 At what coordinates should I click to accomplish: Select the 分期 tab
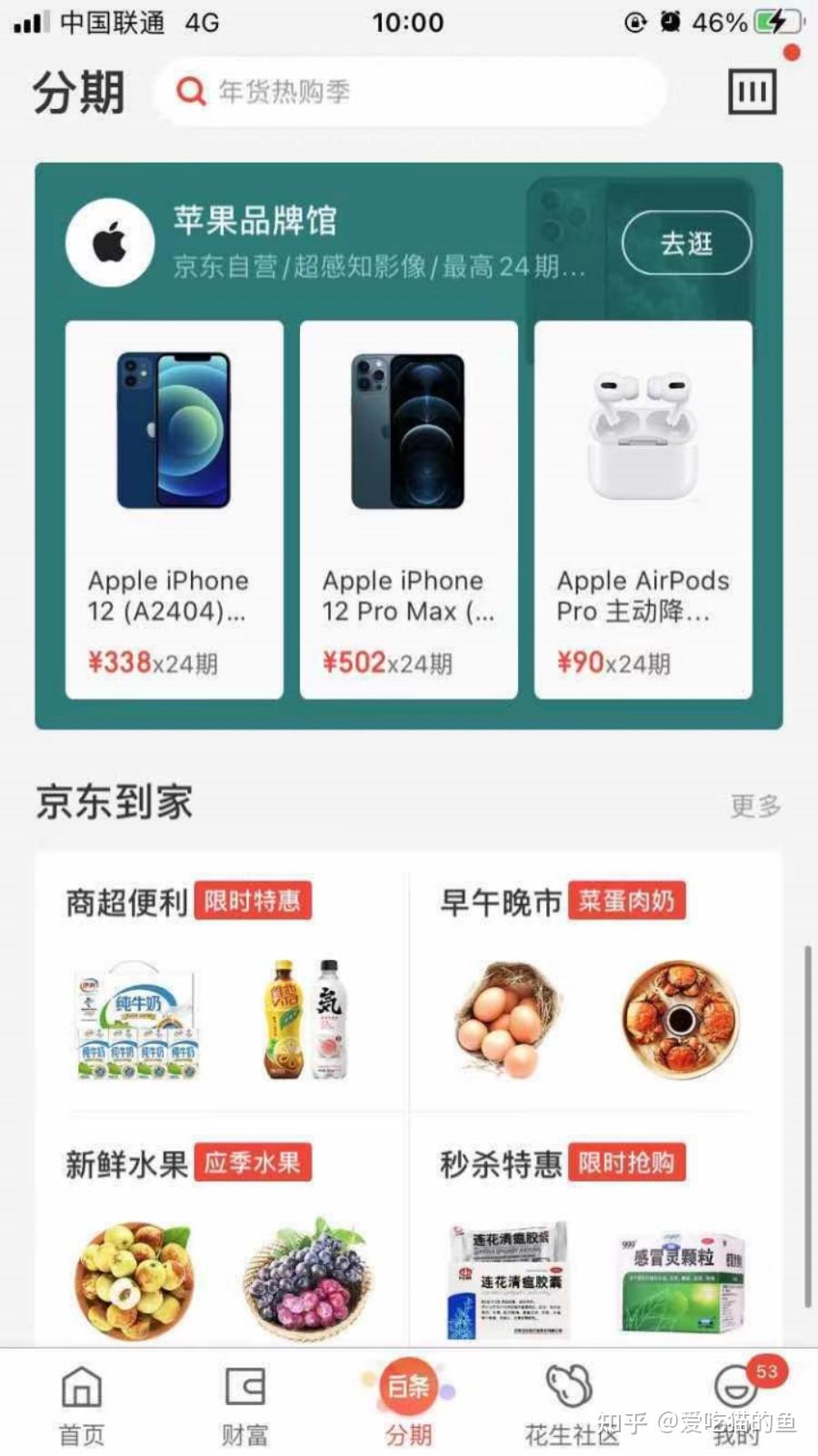(409, 1404)
